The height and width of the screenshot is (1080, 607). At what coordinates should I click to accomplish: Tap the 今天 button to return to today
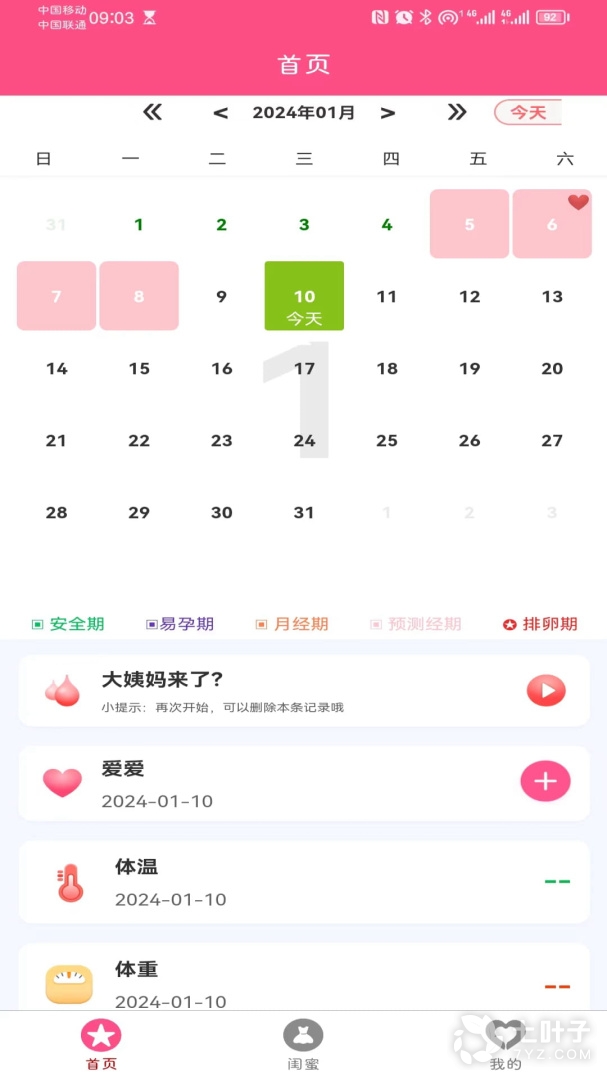(528, 113)
